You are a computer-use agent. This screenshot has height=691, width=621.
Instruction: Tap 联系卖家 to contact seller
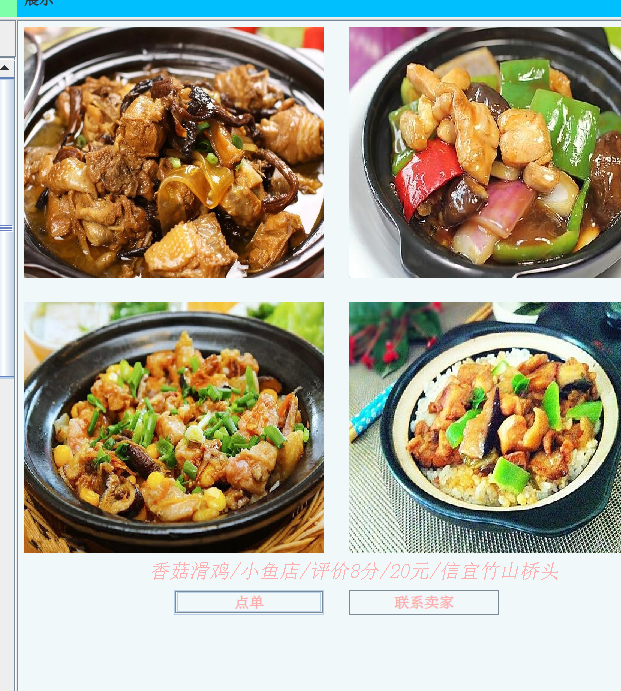(423, 602)
